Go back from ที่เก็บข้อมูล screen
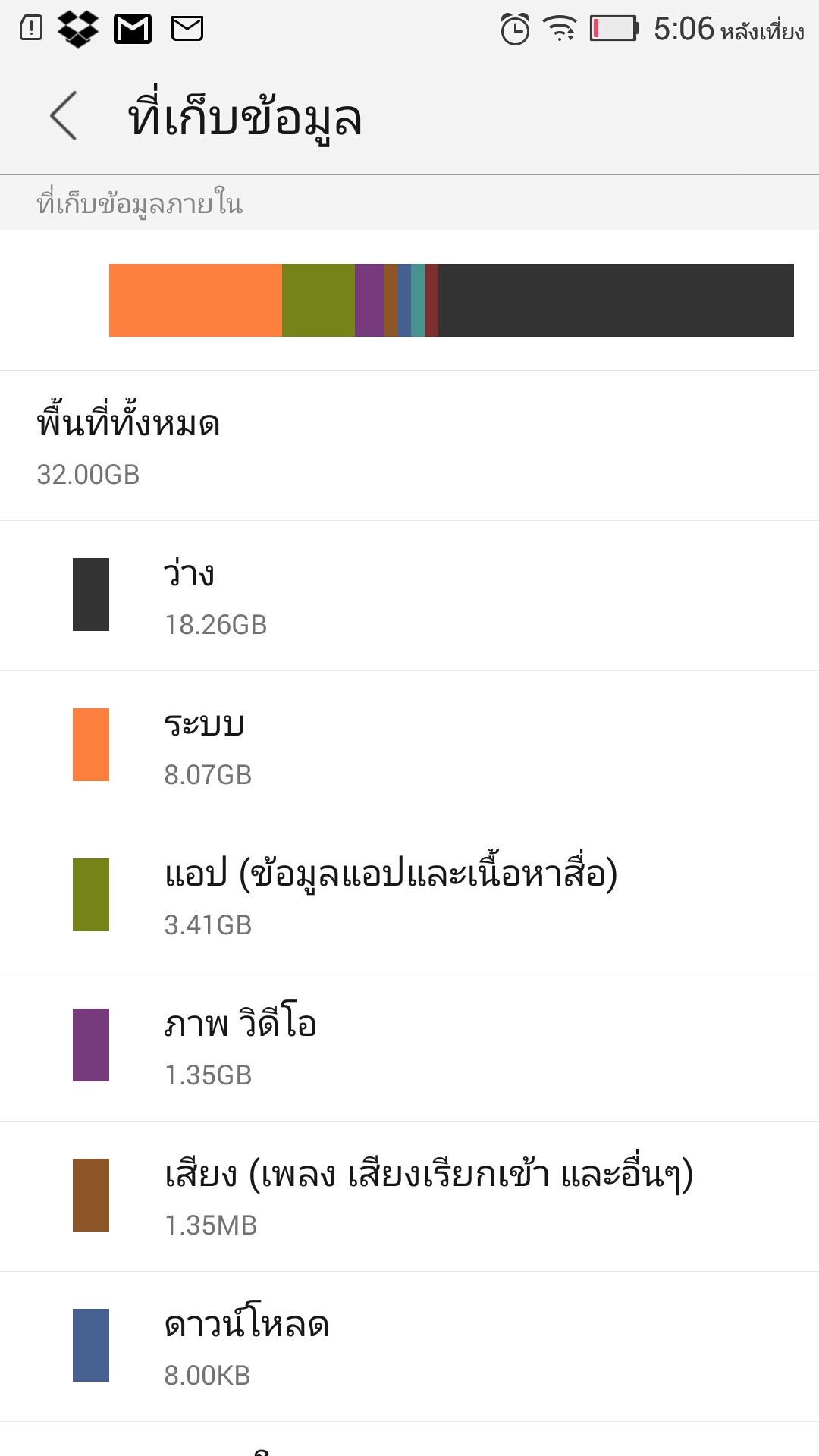Viewport: 819px width, 1456px height. 64,116
